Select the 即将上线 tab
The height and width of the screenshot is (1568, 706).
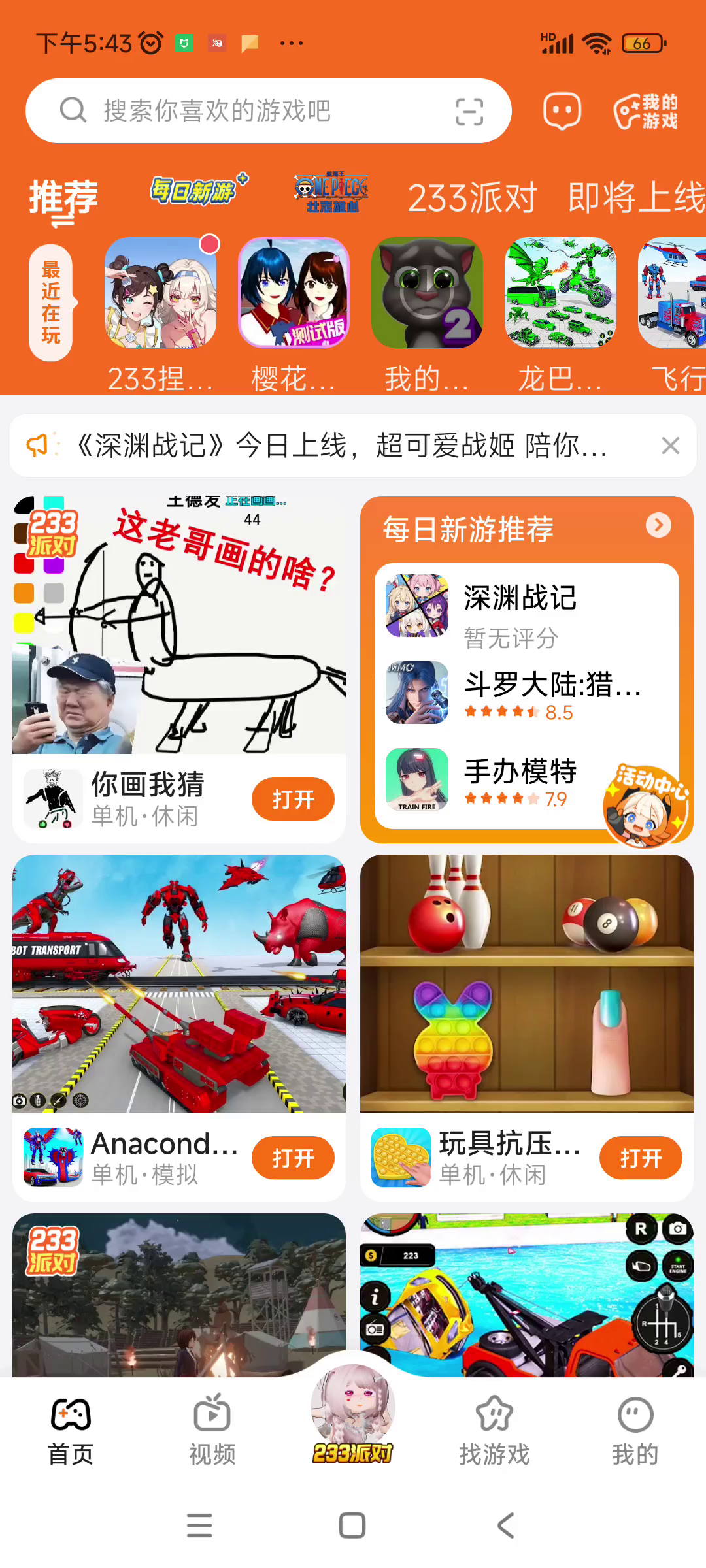click(635, 197)
